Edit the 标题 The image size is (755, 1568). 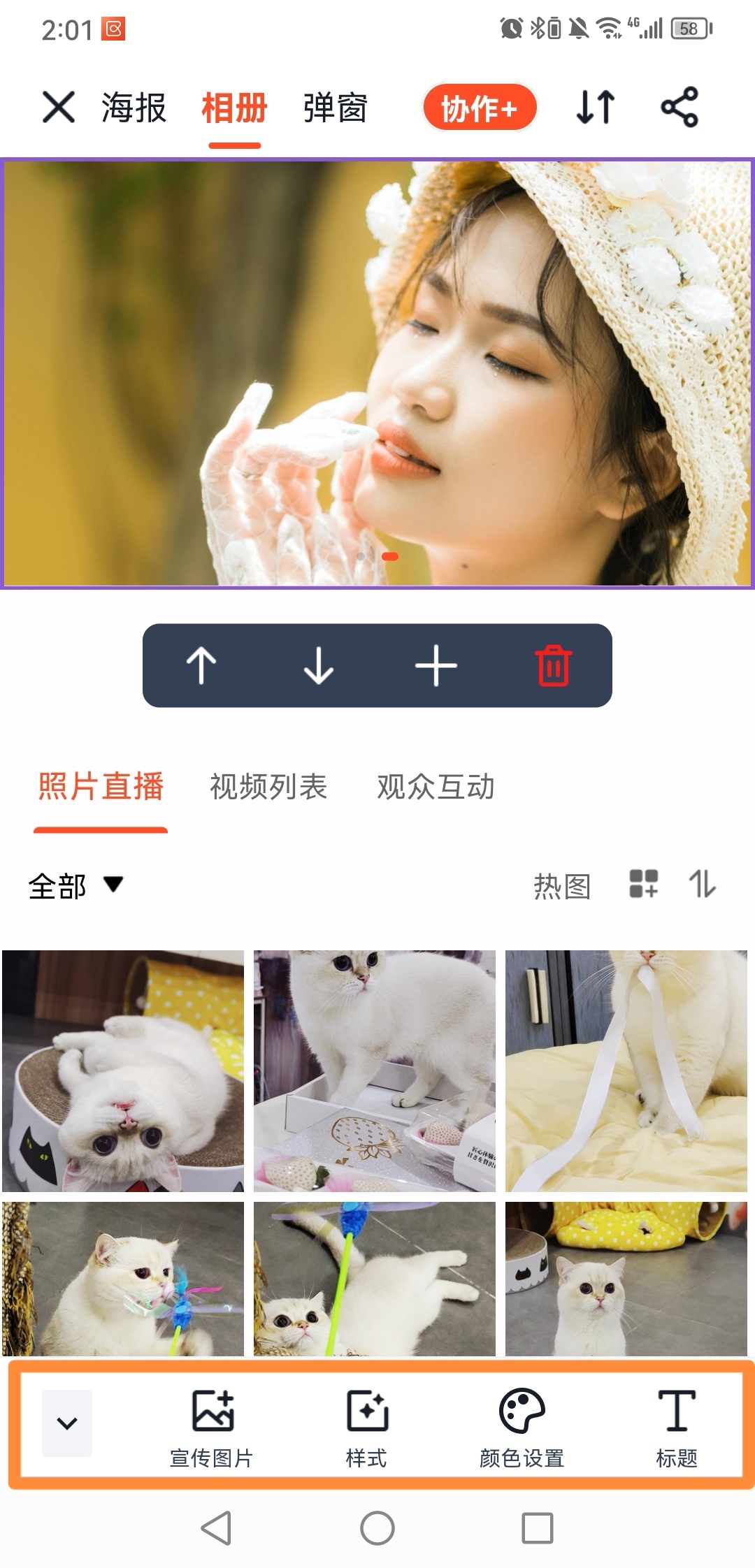pyautogui.click(x=677, y=1427)
